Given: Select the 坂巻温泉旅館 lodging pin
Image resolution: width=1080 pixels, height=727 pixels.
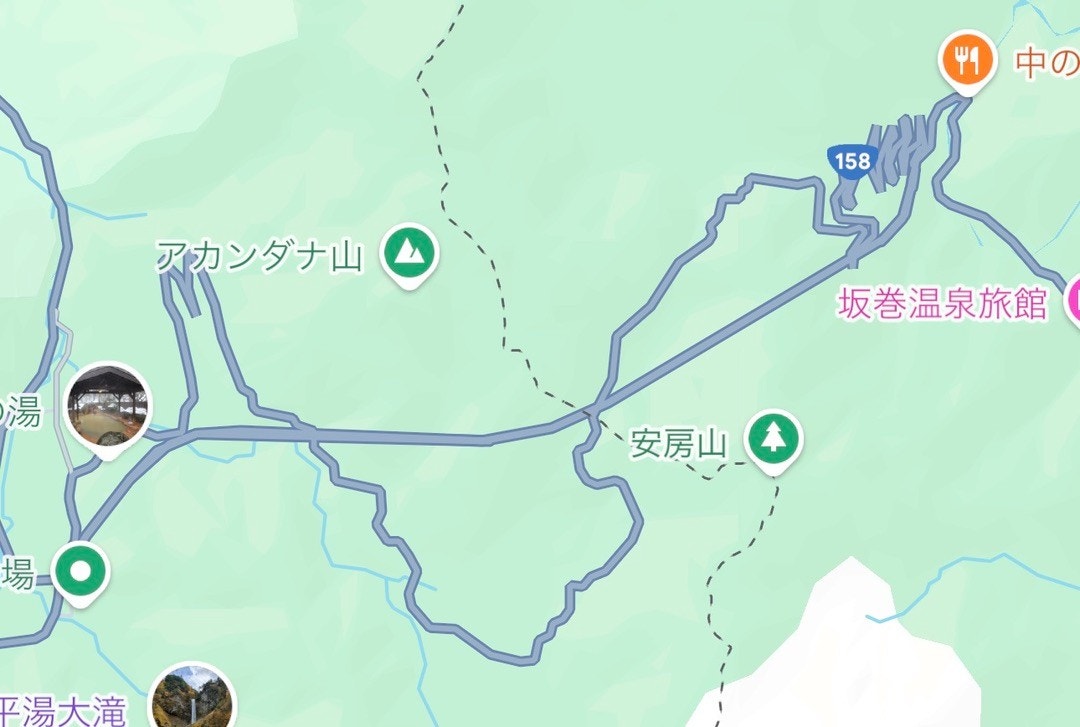Looking at the screenshot, I should tap(1072, 298).
